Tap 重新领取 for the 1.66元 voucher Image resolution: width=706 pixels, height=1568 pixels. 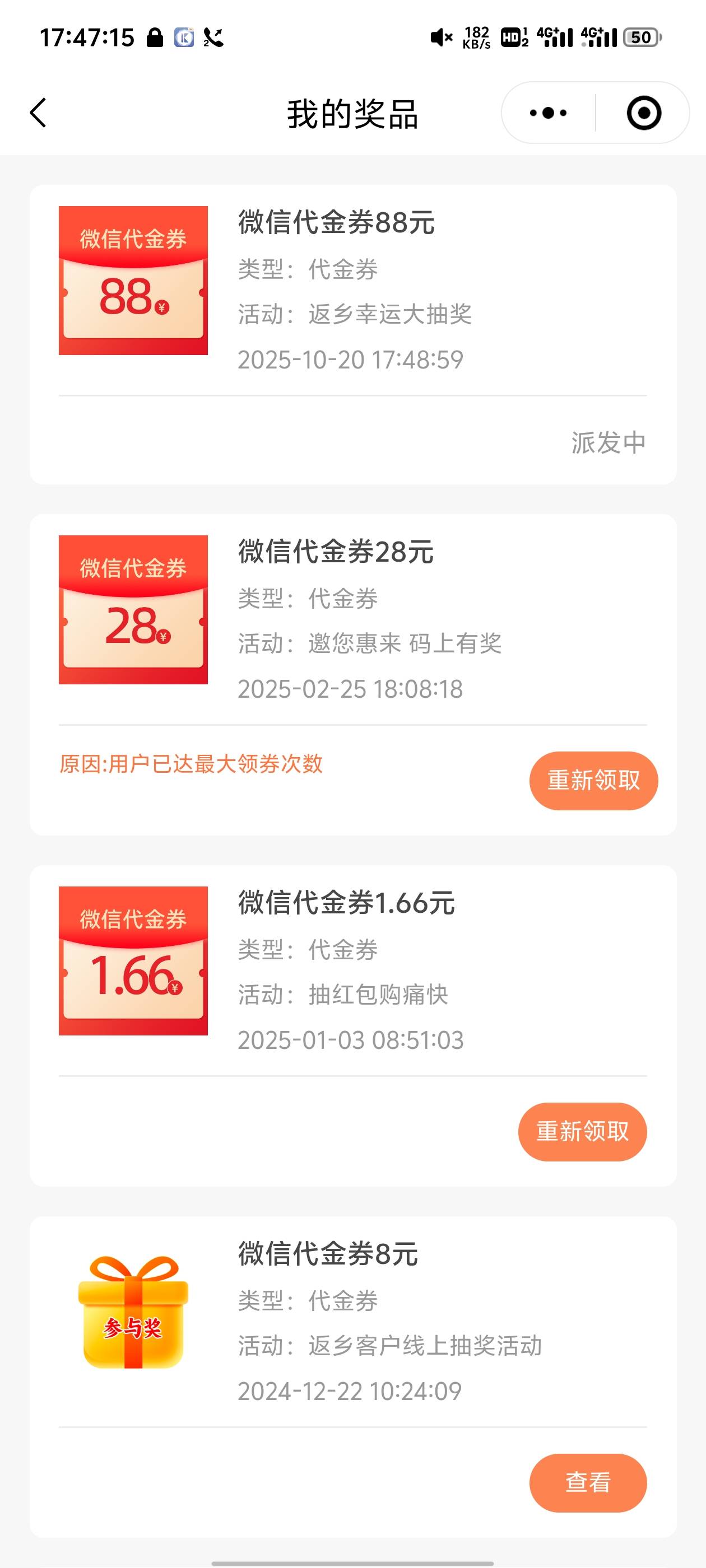tap(582, 1132)
